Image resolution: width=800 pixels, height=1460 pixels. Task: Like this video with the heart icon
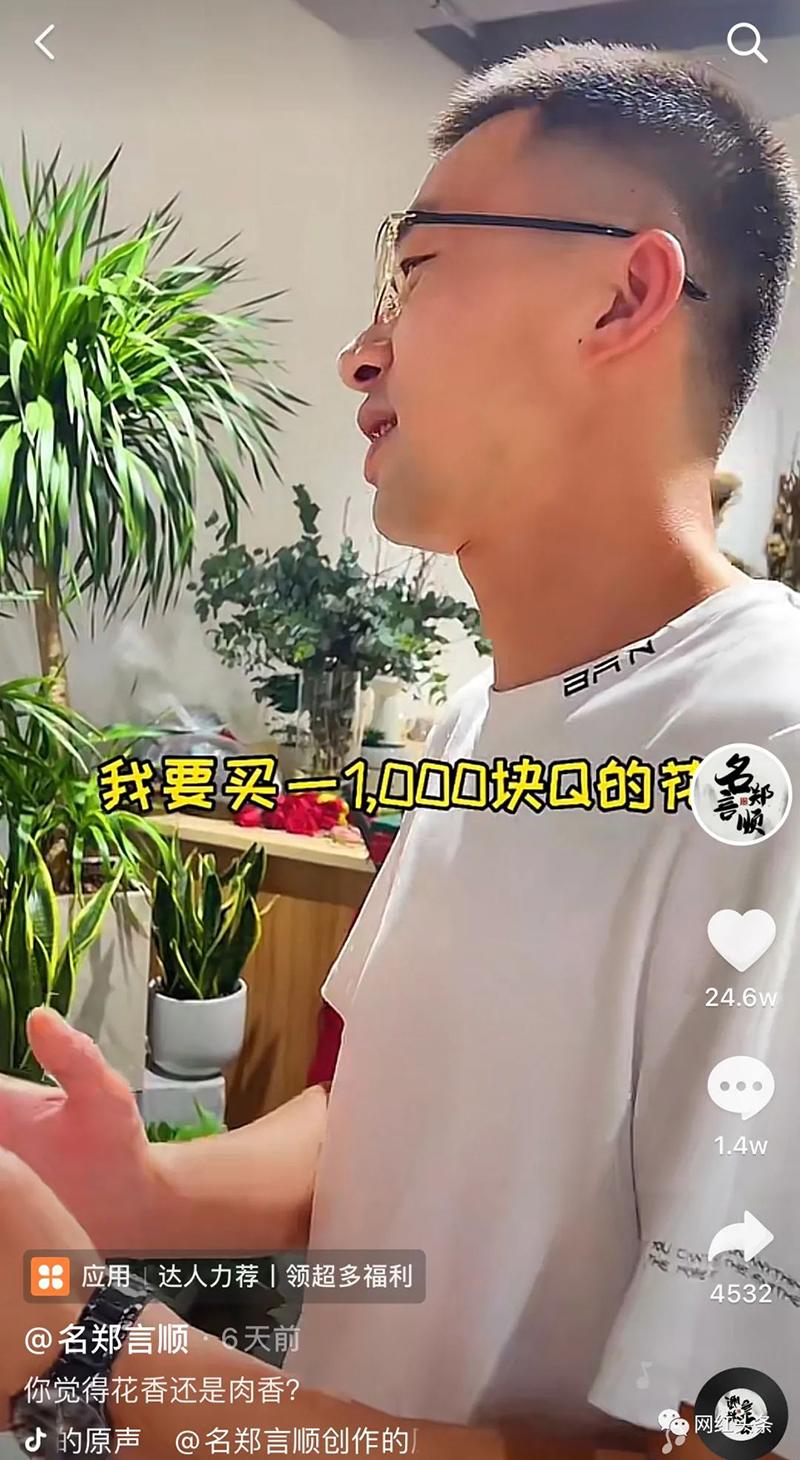pos(741,940)
